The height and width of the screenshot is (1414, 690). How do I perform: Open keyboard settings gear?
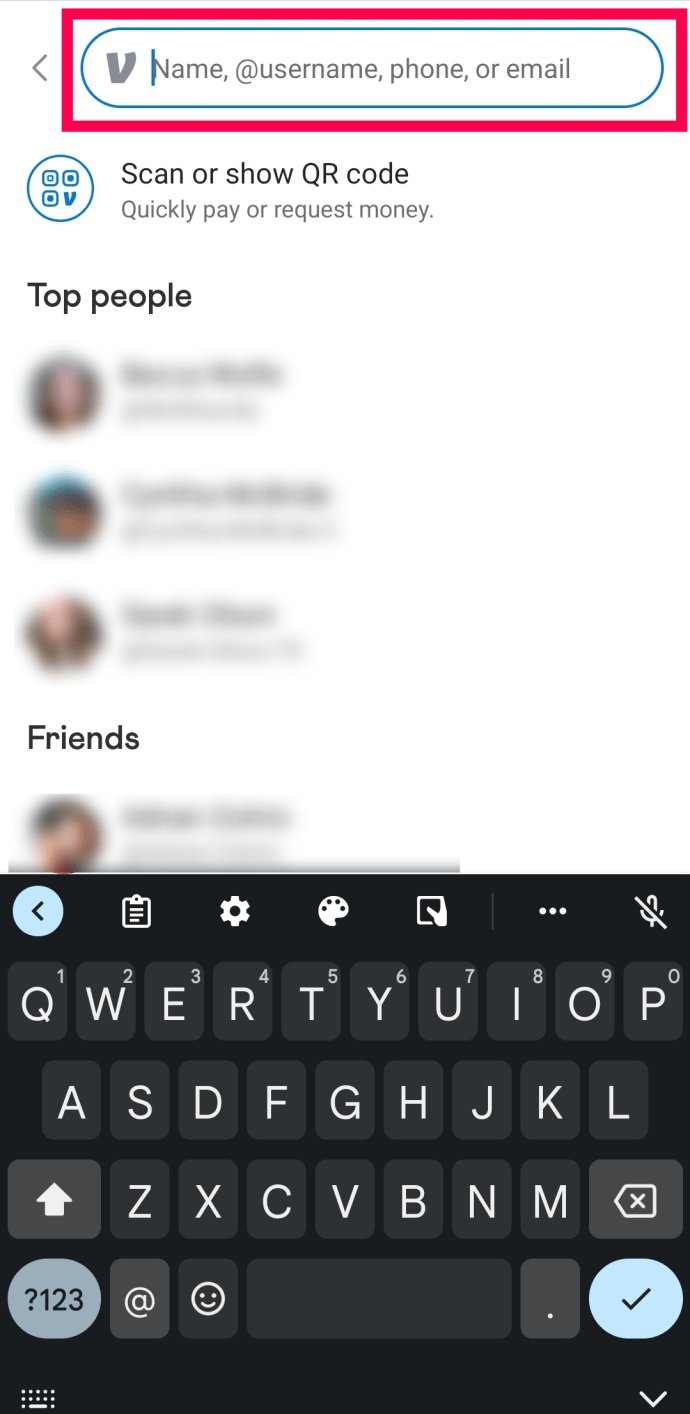(235, 911)
